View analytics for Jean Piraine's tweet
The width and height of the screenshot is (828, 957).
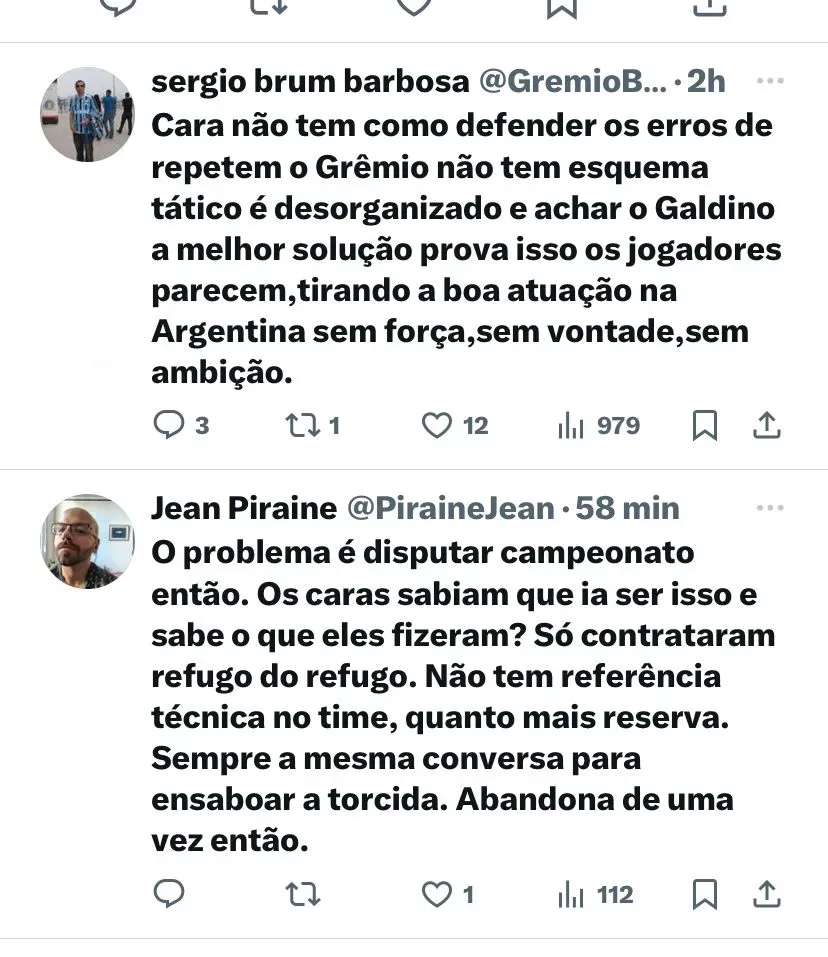click(x=570, y=894)
